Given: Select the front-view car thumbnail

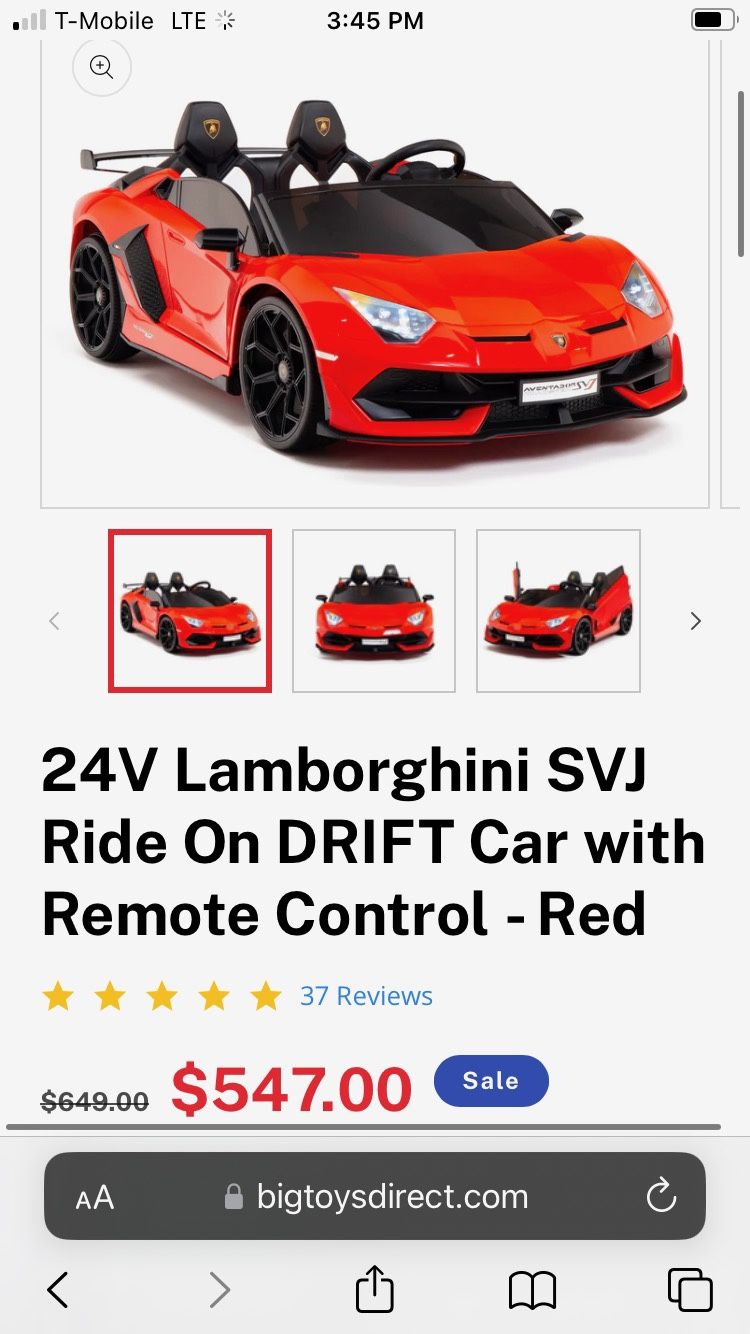Looking at the screenshot, I should [x=373, y=609].
